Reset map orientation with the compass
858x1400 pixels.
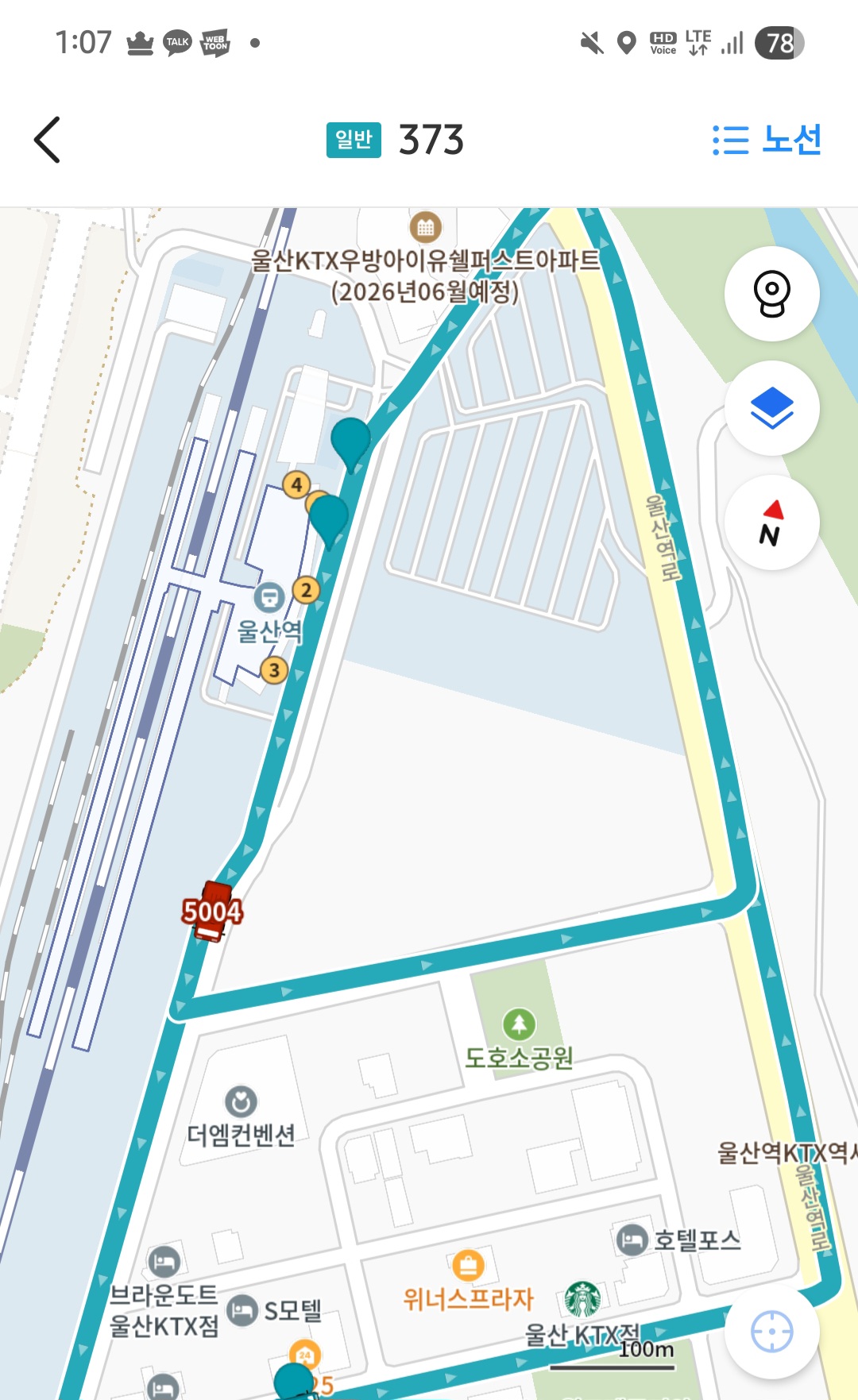pyautogui.click(x=771, y=523)
